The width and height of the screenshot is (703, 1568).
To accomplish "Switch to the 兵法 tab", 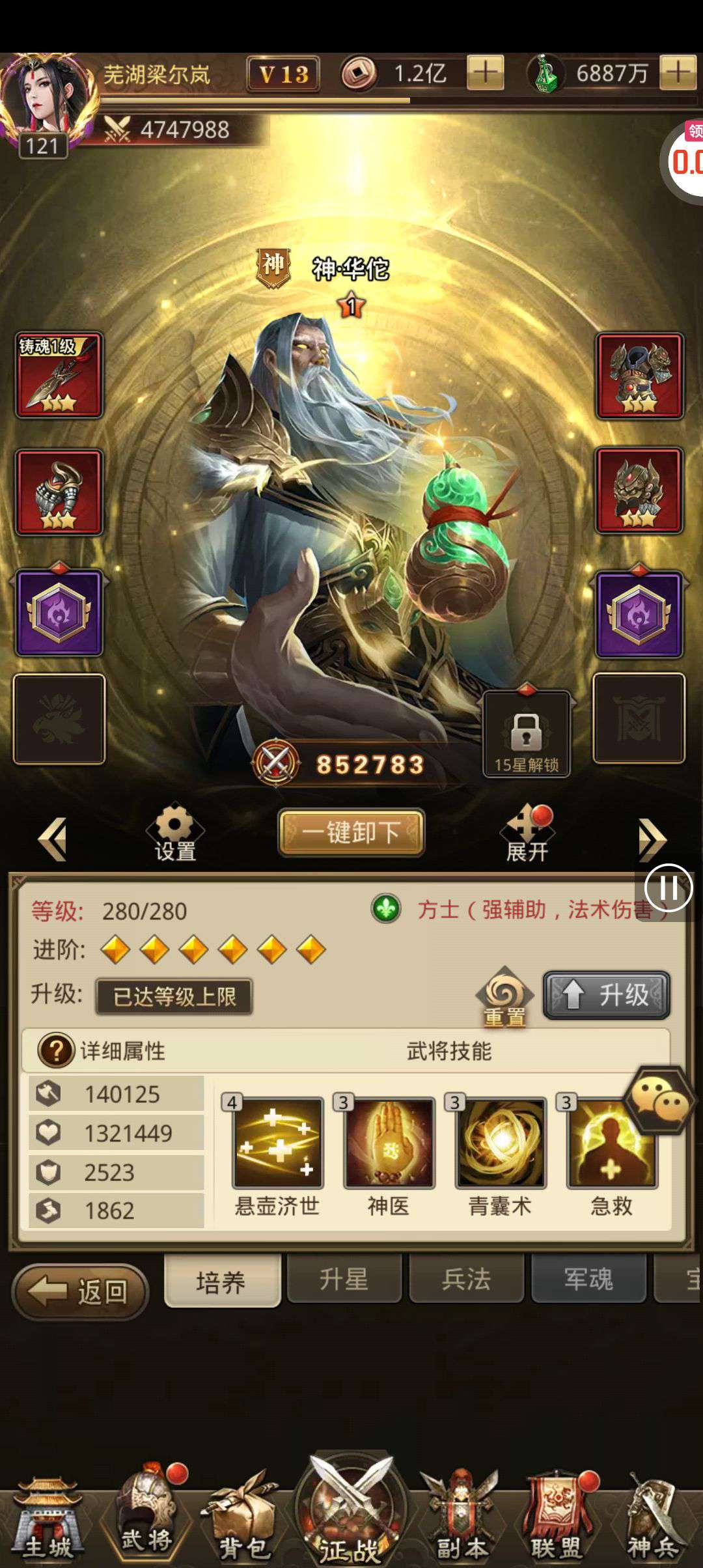I will tap(466, 1280).
